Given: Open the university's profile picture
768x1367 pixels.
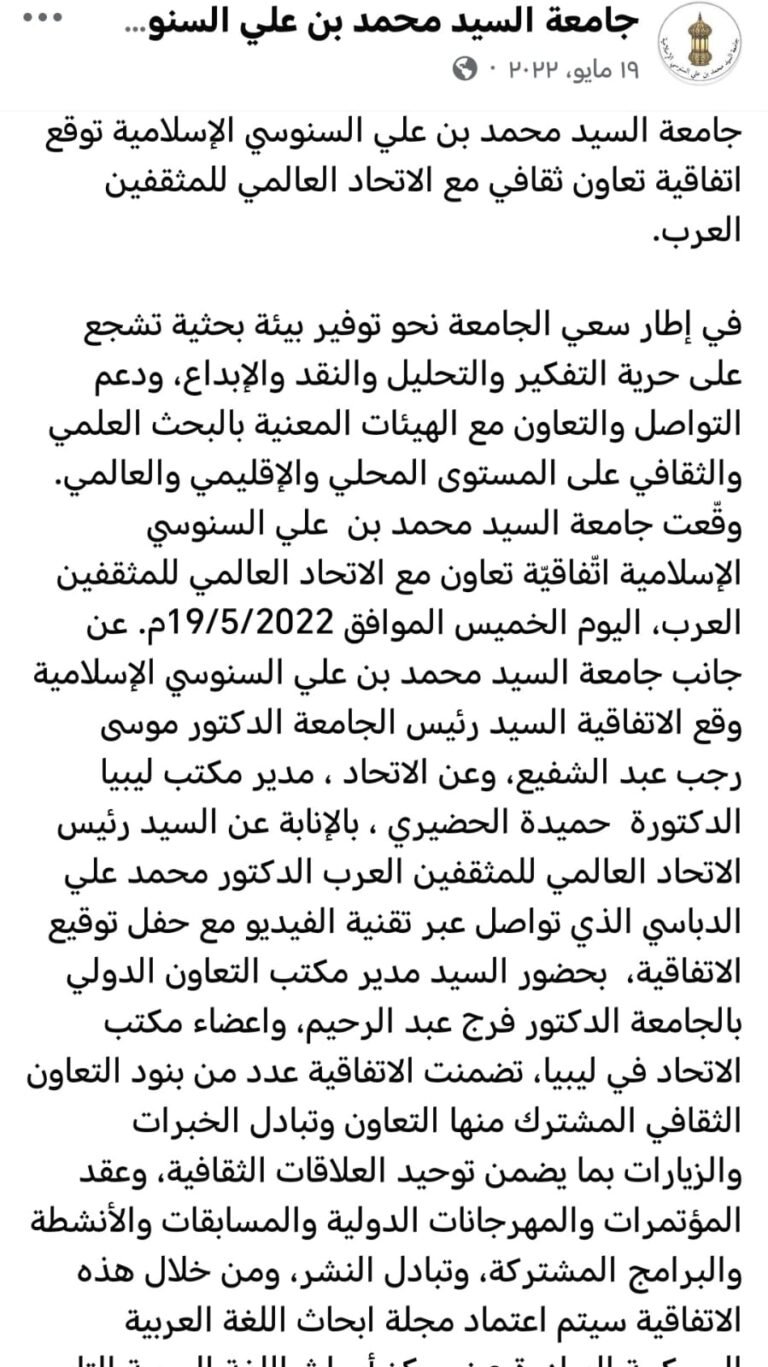Looking at the screenshot, I should pyautogui.click(x=702, y=46).
